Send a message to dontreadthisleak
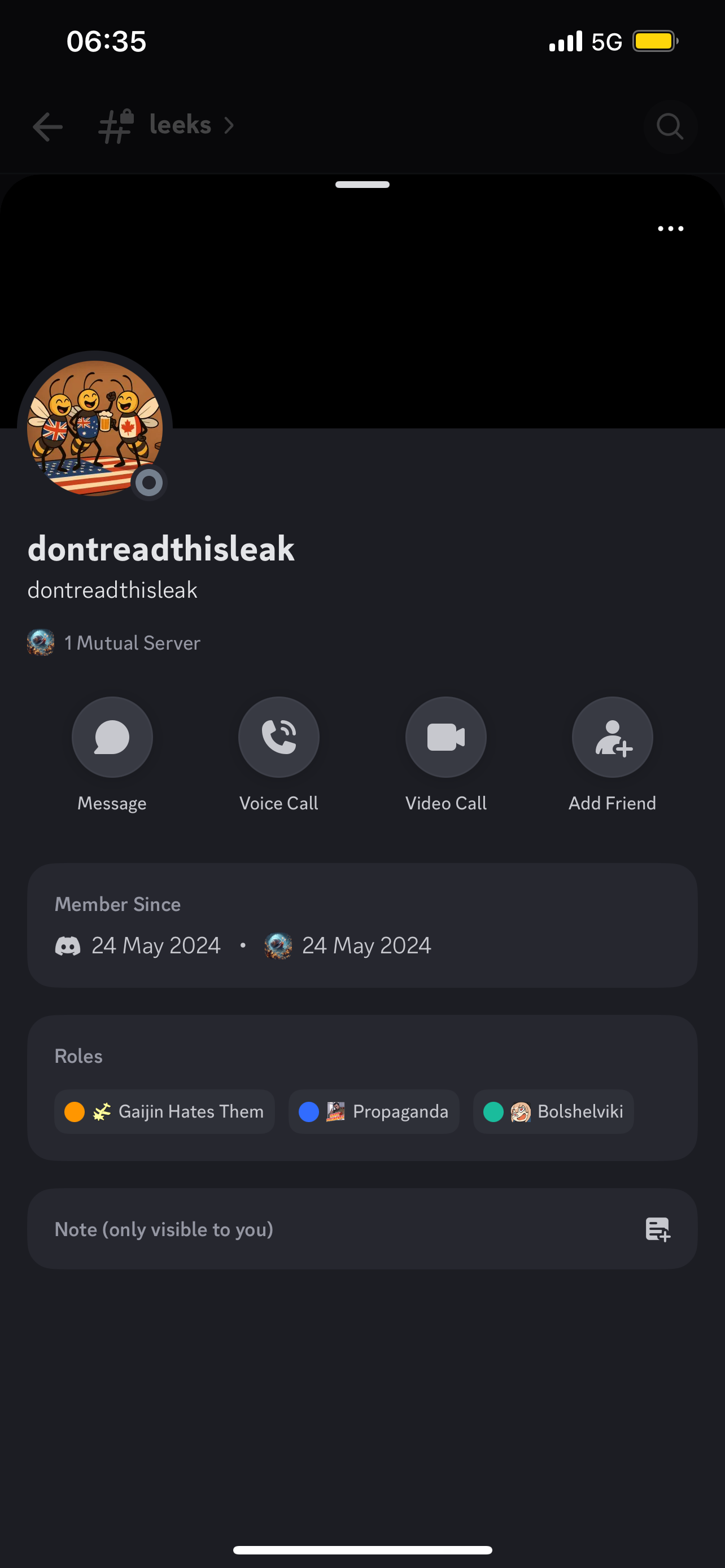Image resolution: width=725 pixels, height=1568 pixels. pyautogui.click(x=112, y=737)
